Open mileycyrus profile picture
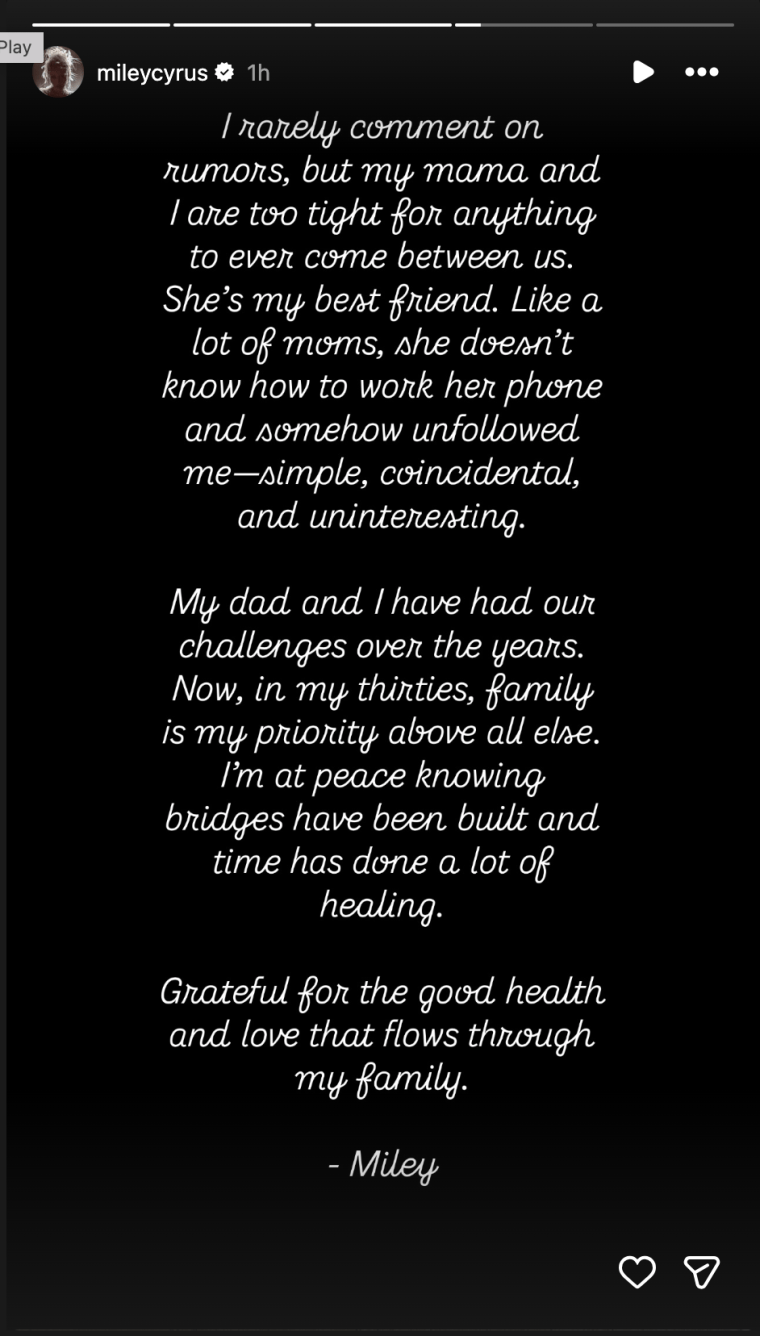 pos(58,72)
